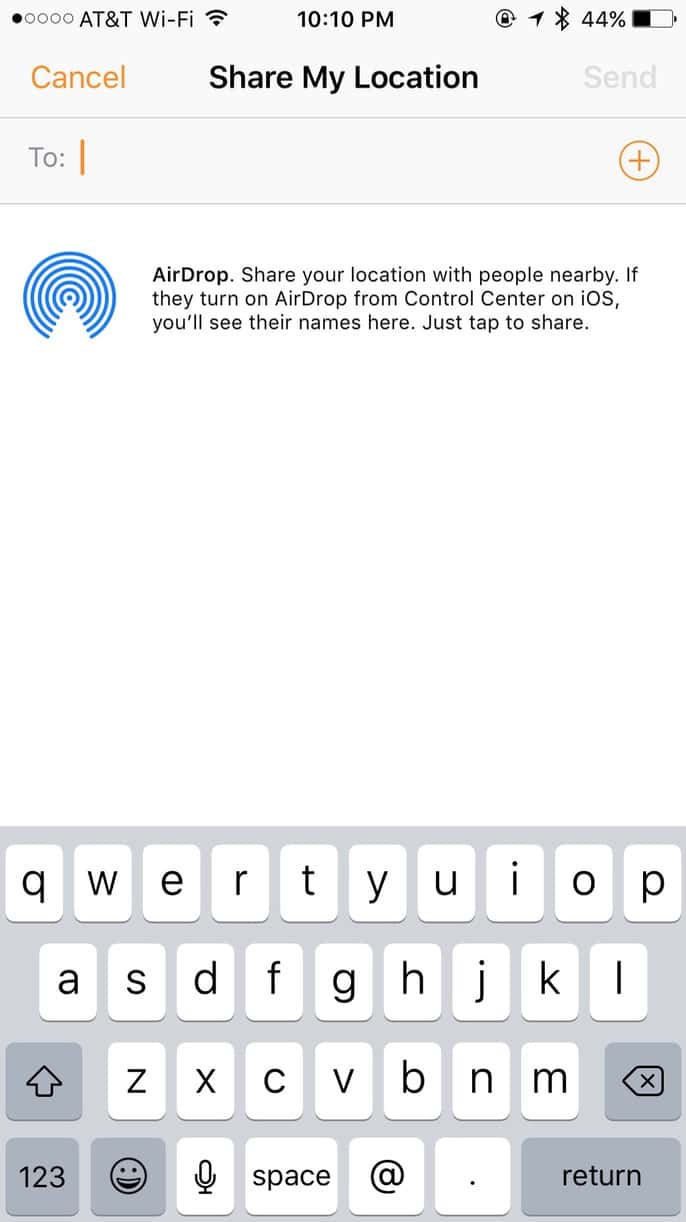
Task: Insert the @ symbol
Action: pyautogui.click(x=385, y=1176)
